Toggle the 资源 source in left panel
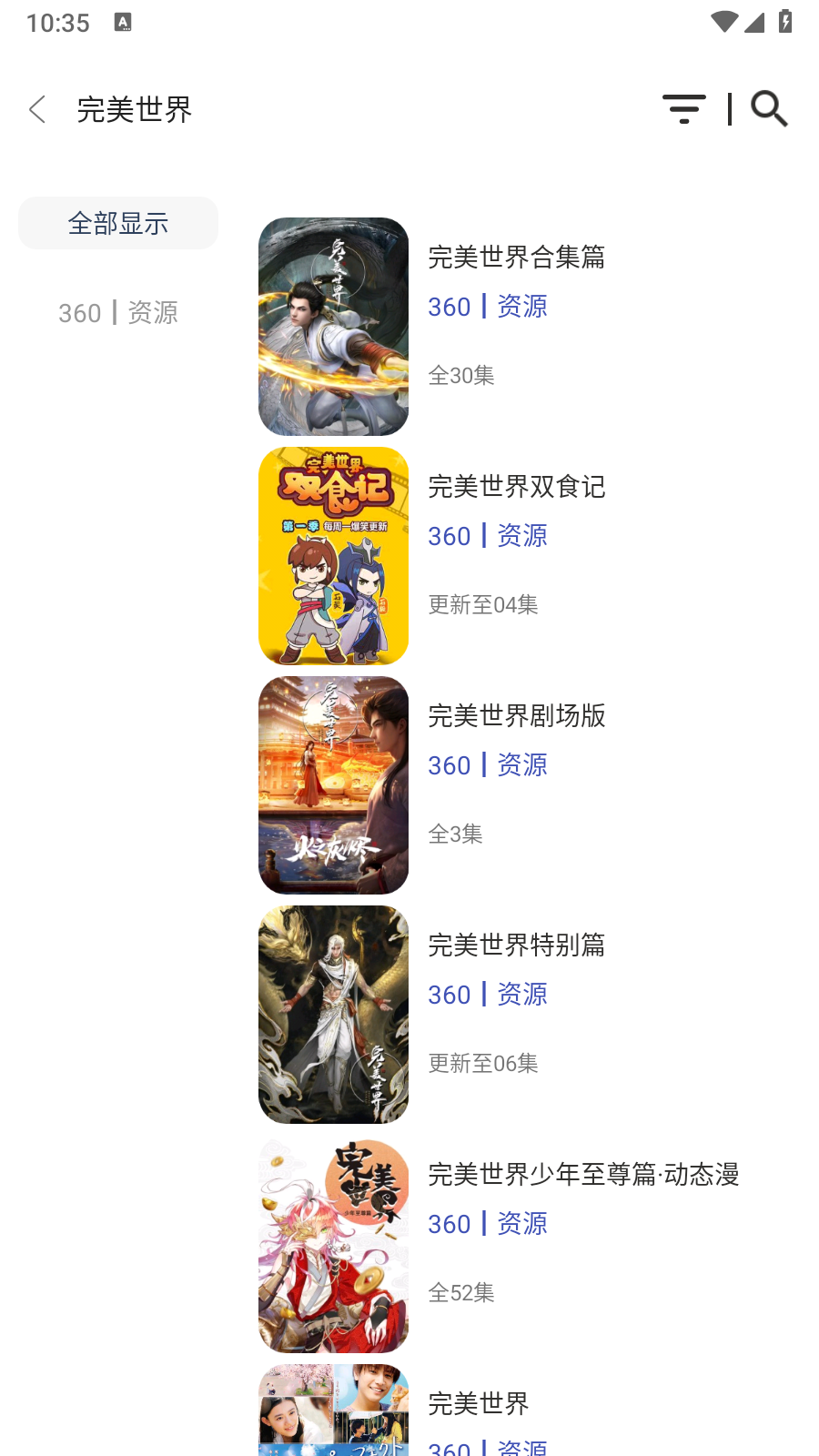 [153, 313]
